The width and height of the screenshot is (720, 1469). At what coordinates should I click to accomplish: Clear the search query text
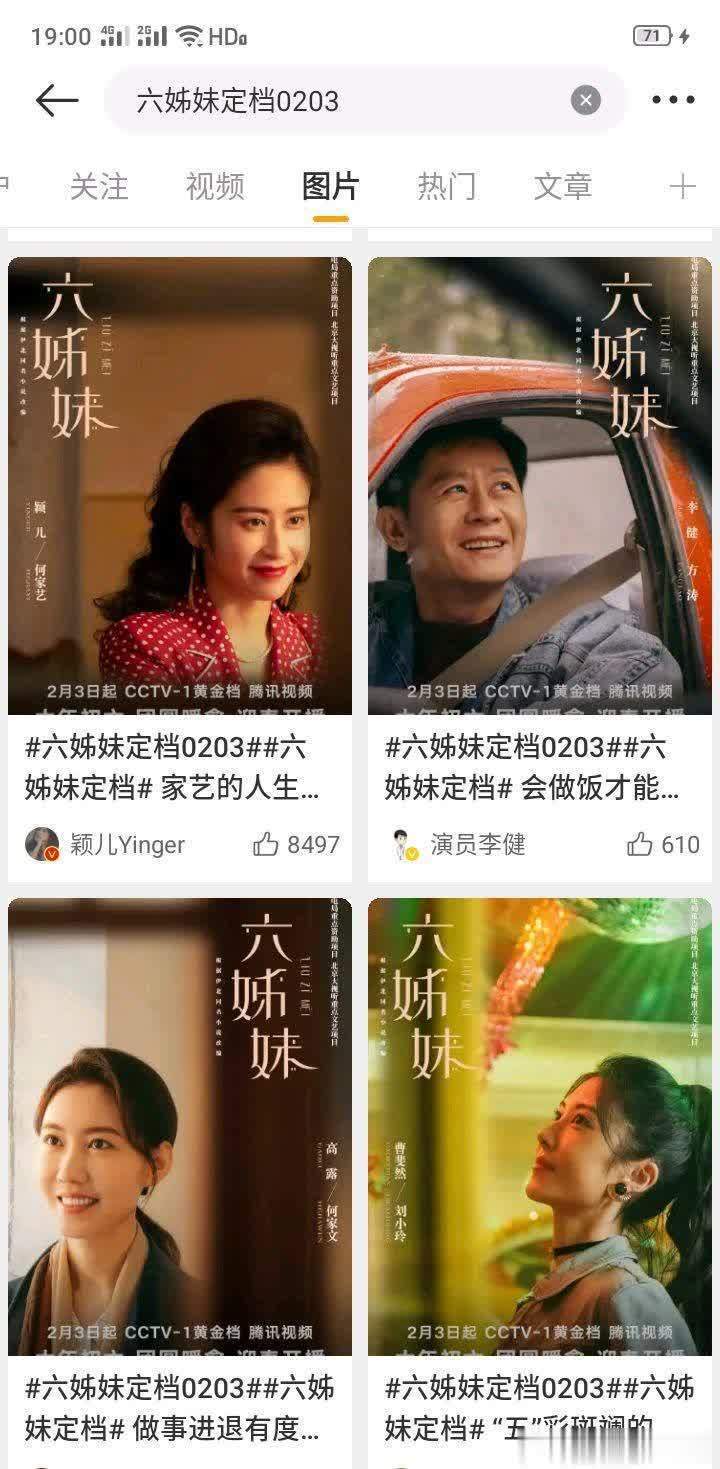[586, 100]
